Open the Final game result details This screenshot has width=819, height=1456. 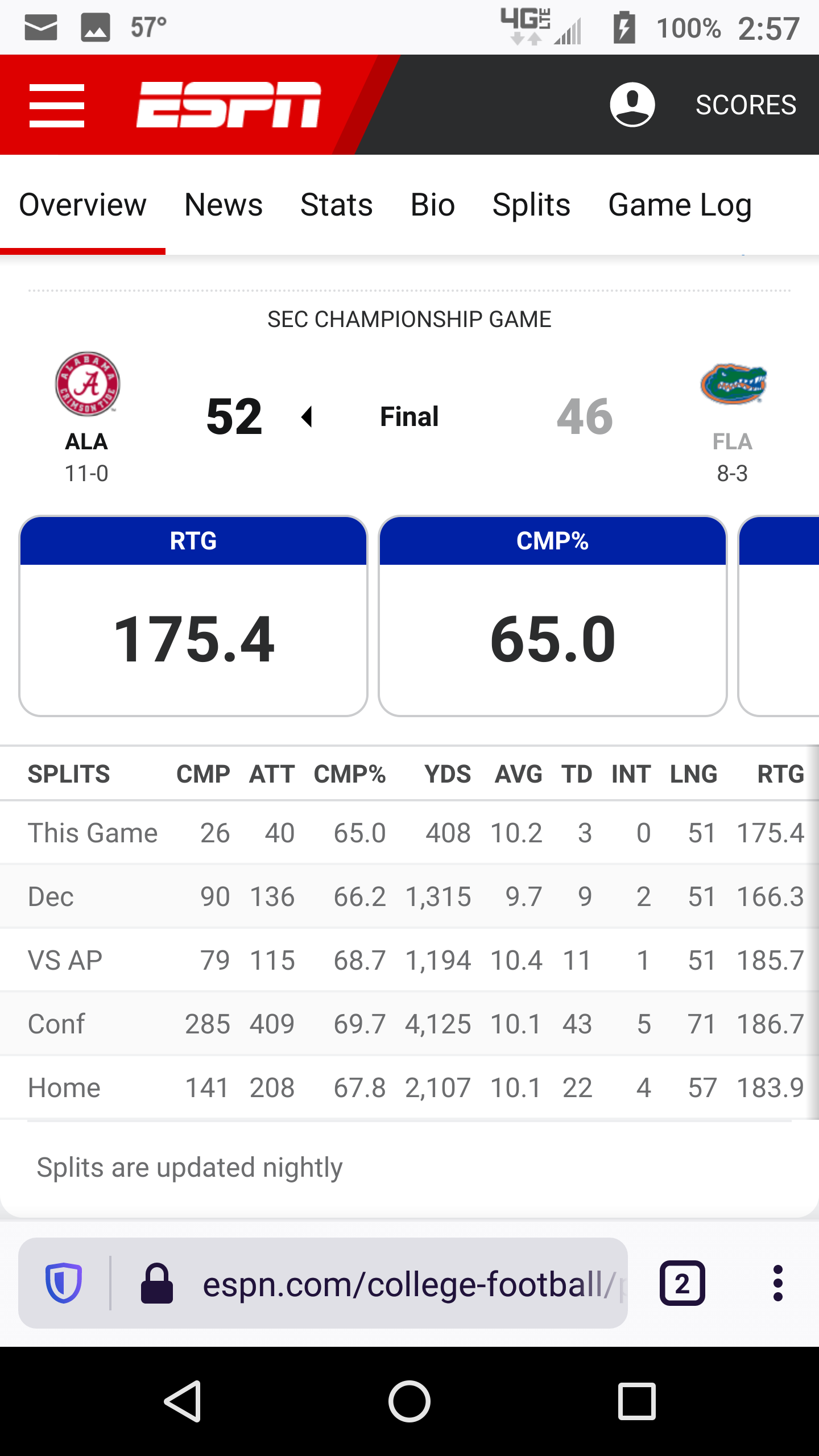tap(409, 416)
